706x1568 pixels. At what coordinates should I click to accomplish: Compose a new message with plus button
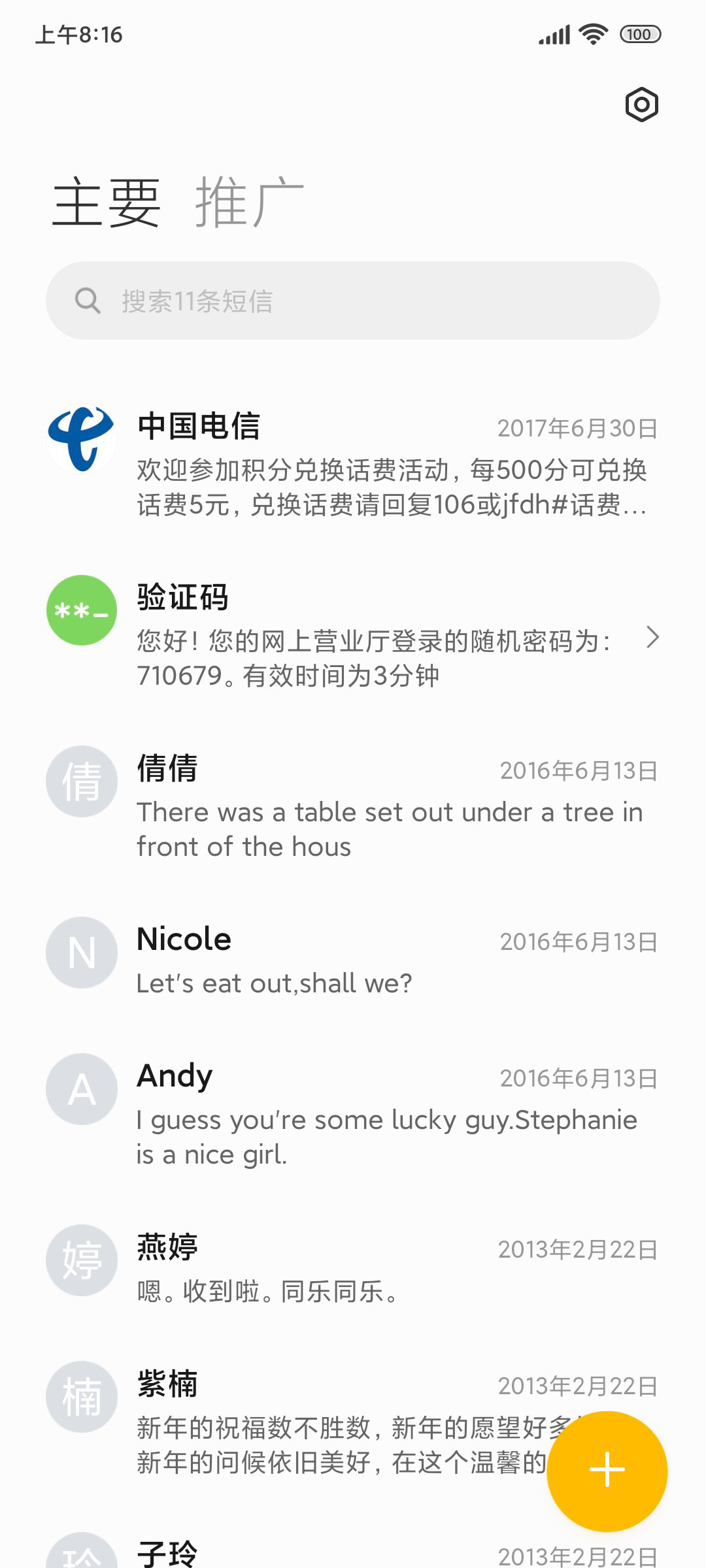tap(607, 1471)
